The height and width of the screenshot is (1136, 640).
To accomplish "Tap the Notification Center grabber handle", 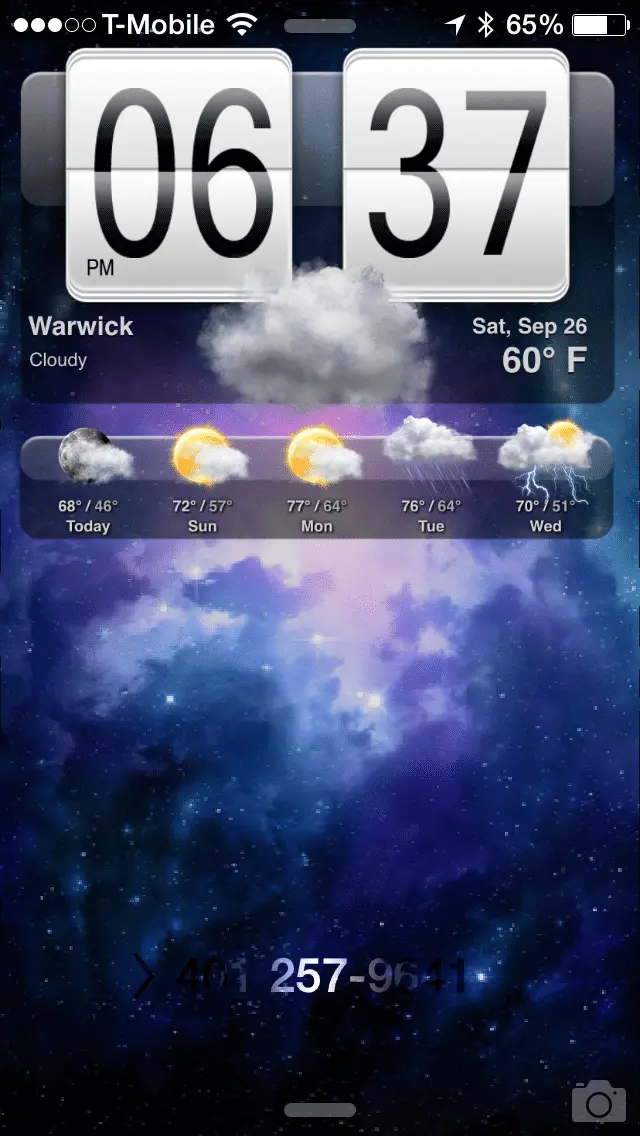I will (320, 26).
